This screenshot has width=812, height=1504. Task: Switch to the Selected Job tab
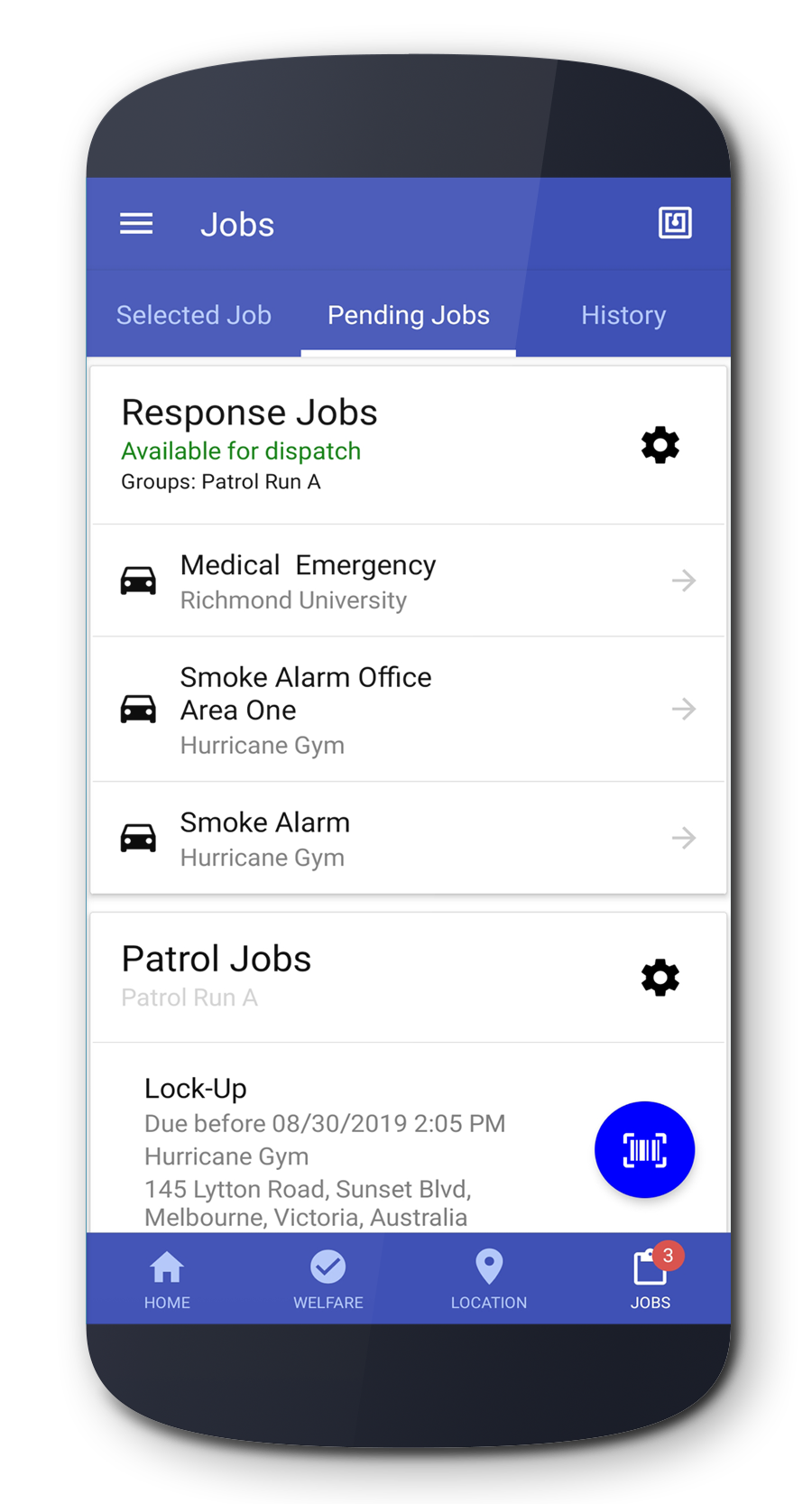pos(193,315)
